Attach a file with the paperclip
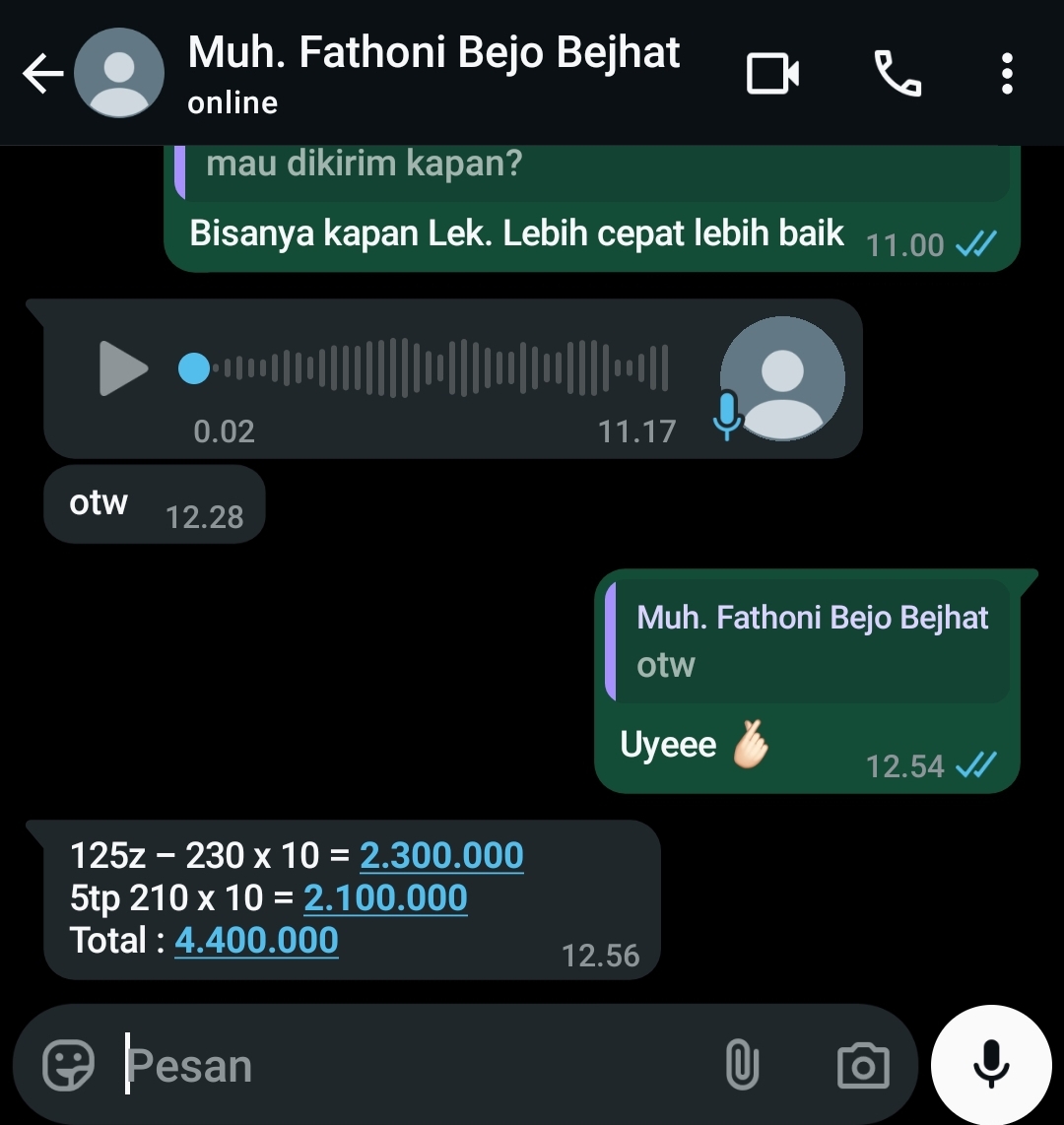Image resolution: width=1064 pixels, height=1125 pixels. click(742, 1065)
